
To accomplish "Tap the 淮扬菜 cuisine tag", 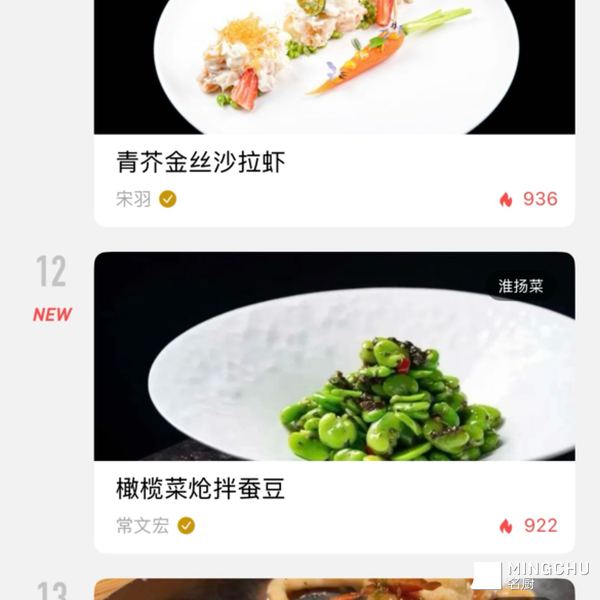I will 521,287.
